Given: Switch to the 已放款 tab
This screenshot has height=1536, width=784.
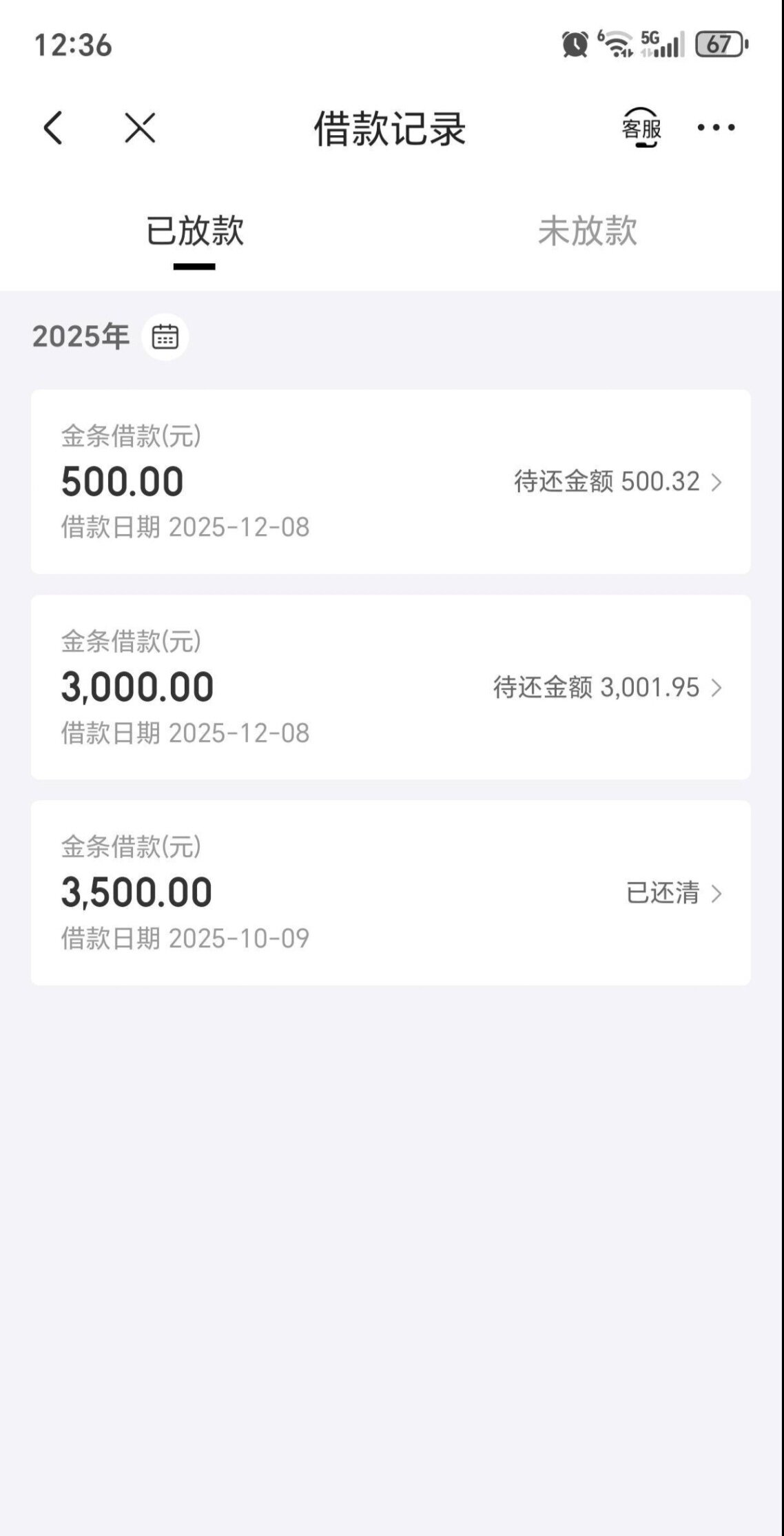Looking at the screenshot, I should (x=195, y=231).
